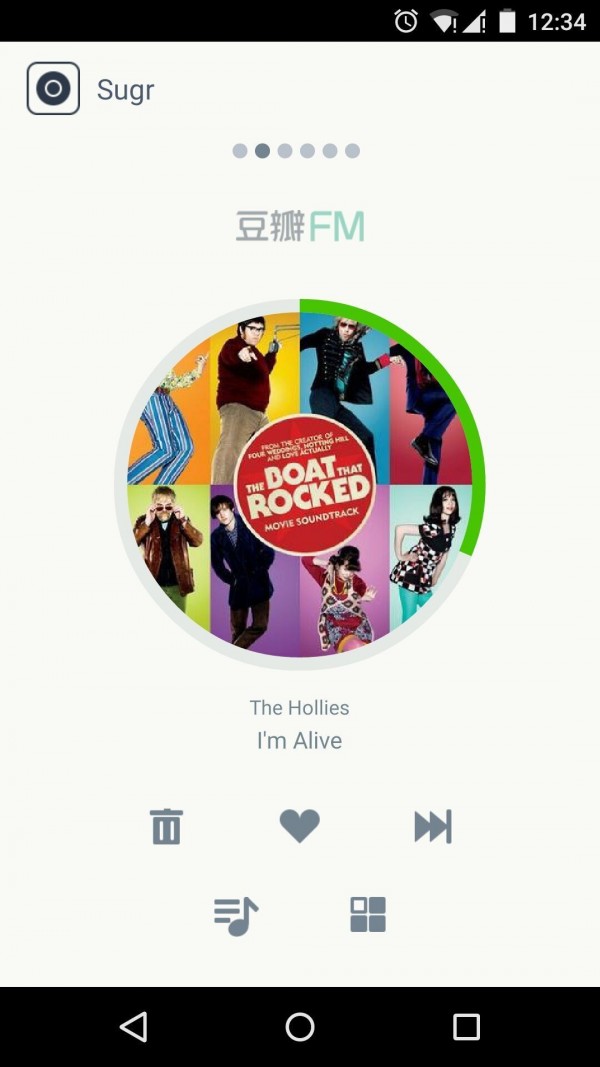Skip to the next track
The image size is (600, 1067).
pos(433,827)
